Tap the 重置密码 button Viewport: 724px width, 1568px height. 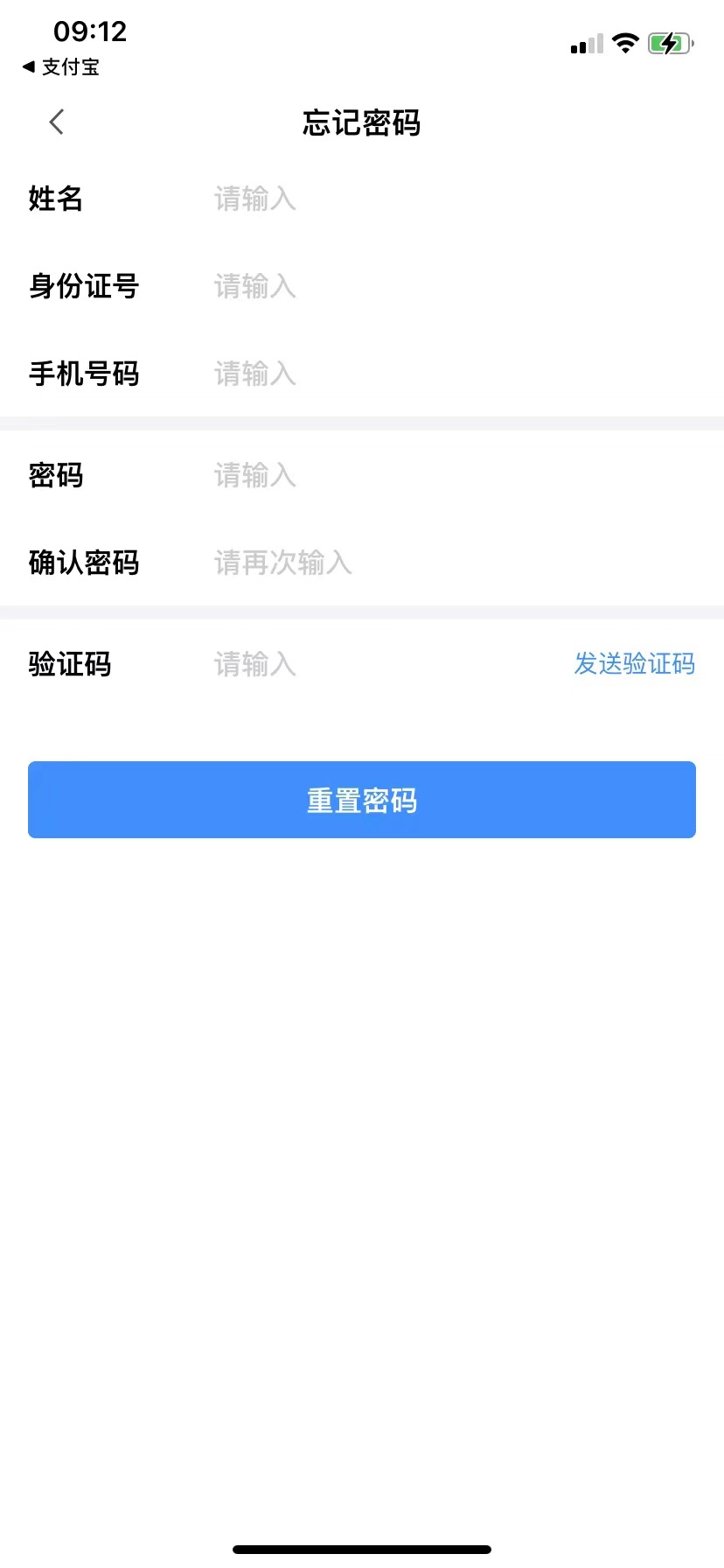click(x=362, y=800)
